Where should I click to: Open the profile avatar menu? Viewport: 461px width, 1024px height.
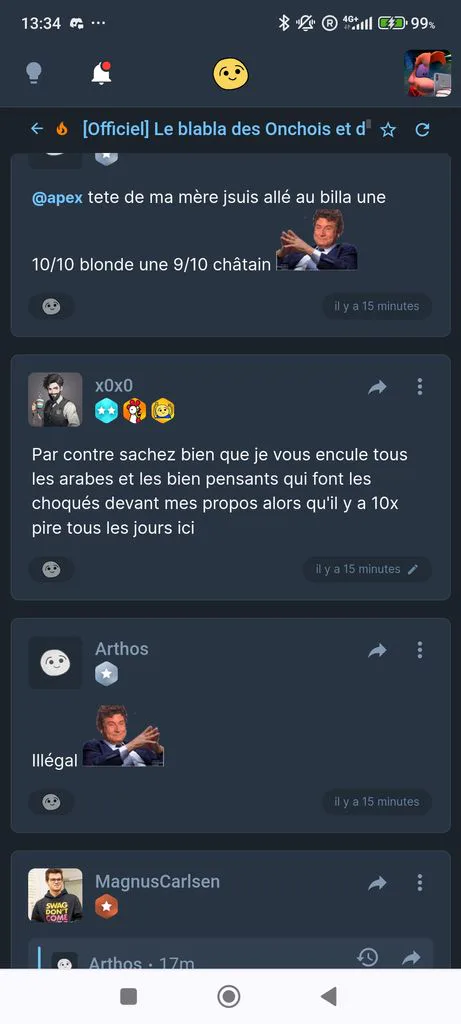[x=428, y=73]
